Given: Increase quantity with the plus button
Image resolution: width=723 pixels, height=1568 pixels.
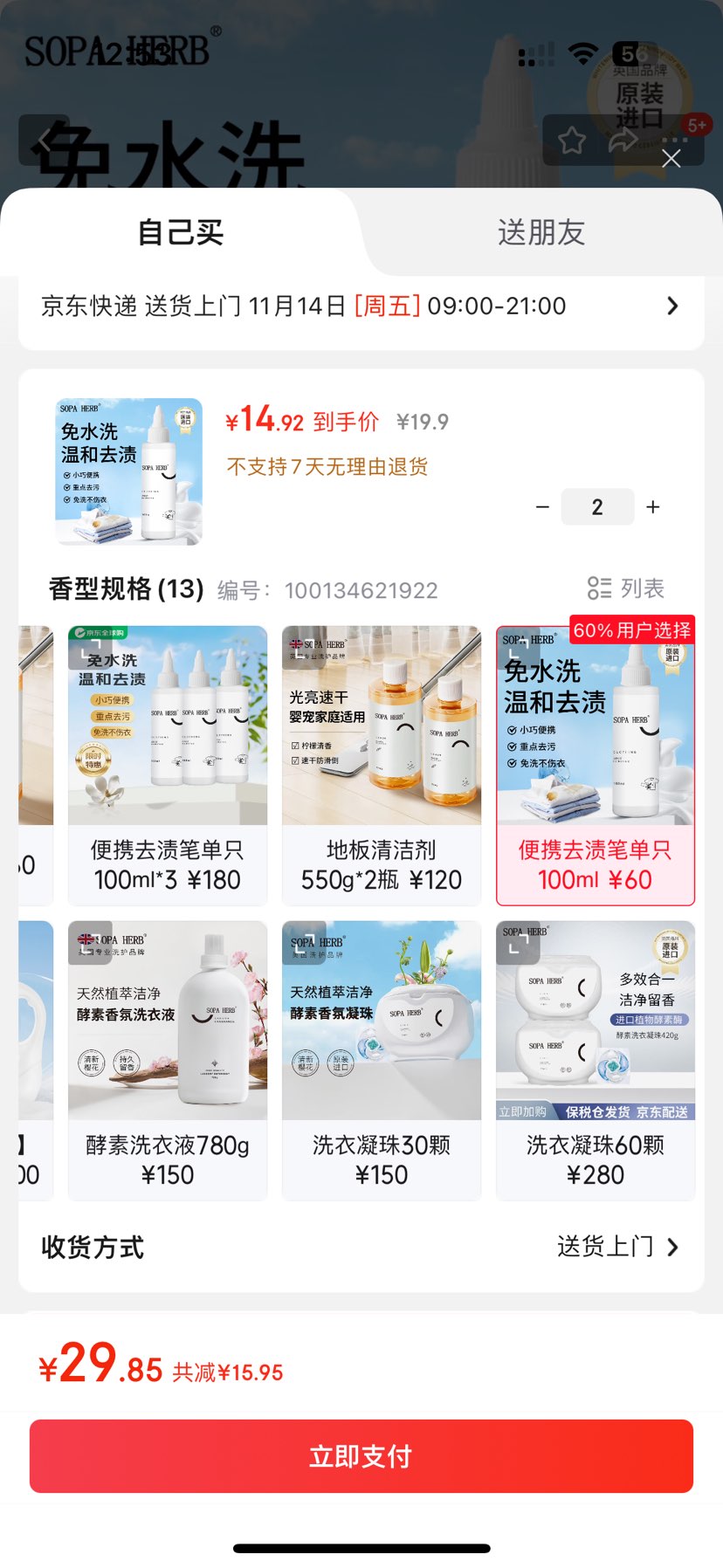Looking at the screenshot, I should tap(653, 507).
